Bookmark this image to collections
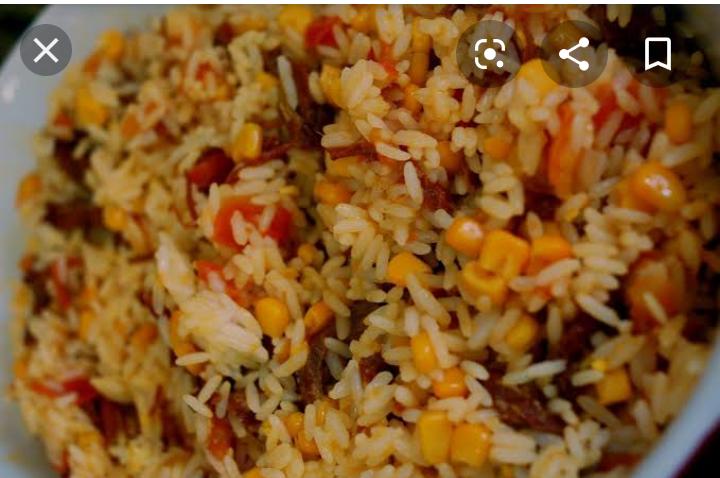 [x=657, y=54]
